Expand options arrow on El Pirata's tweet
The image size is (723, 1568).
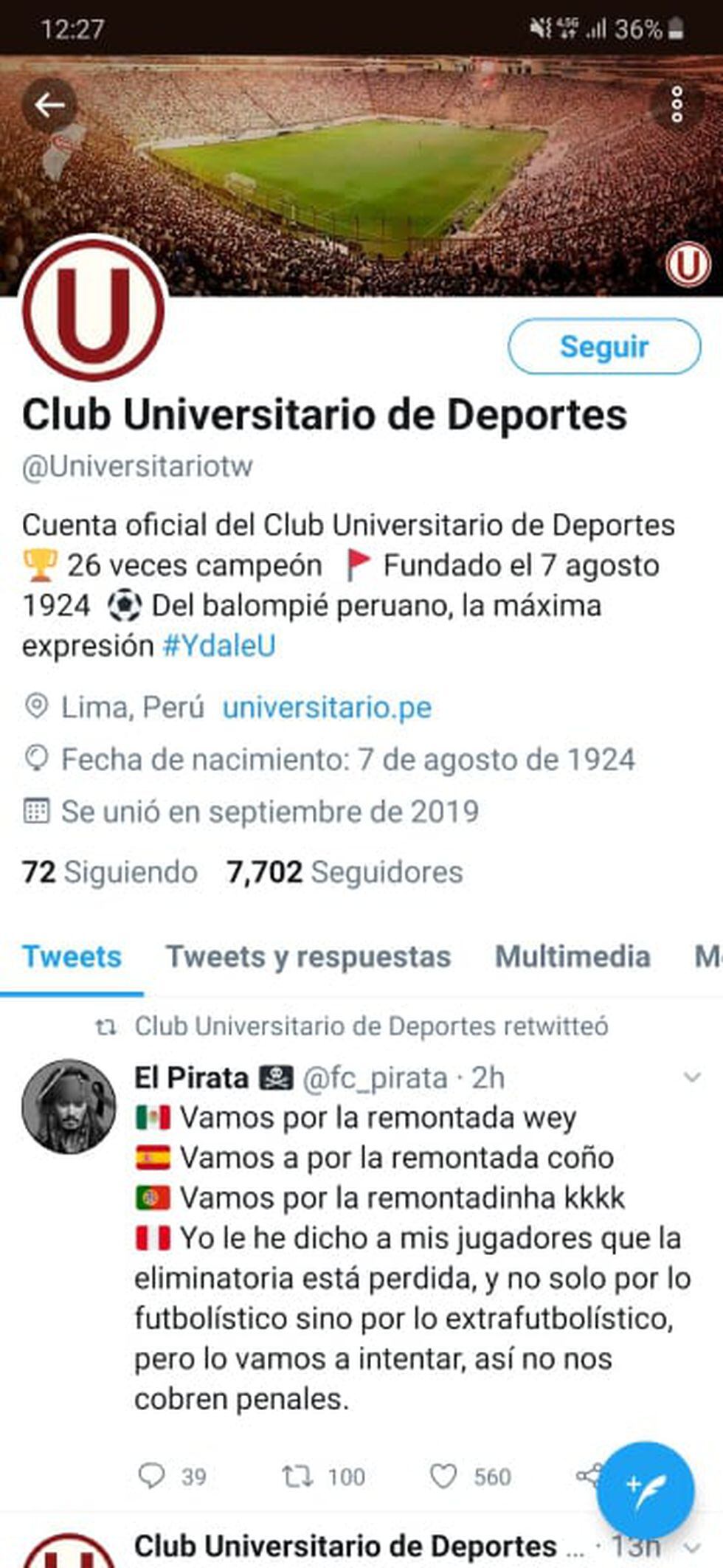(x=691, y=1077)
